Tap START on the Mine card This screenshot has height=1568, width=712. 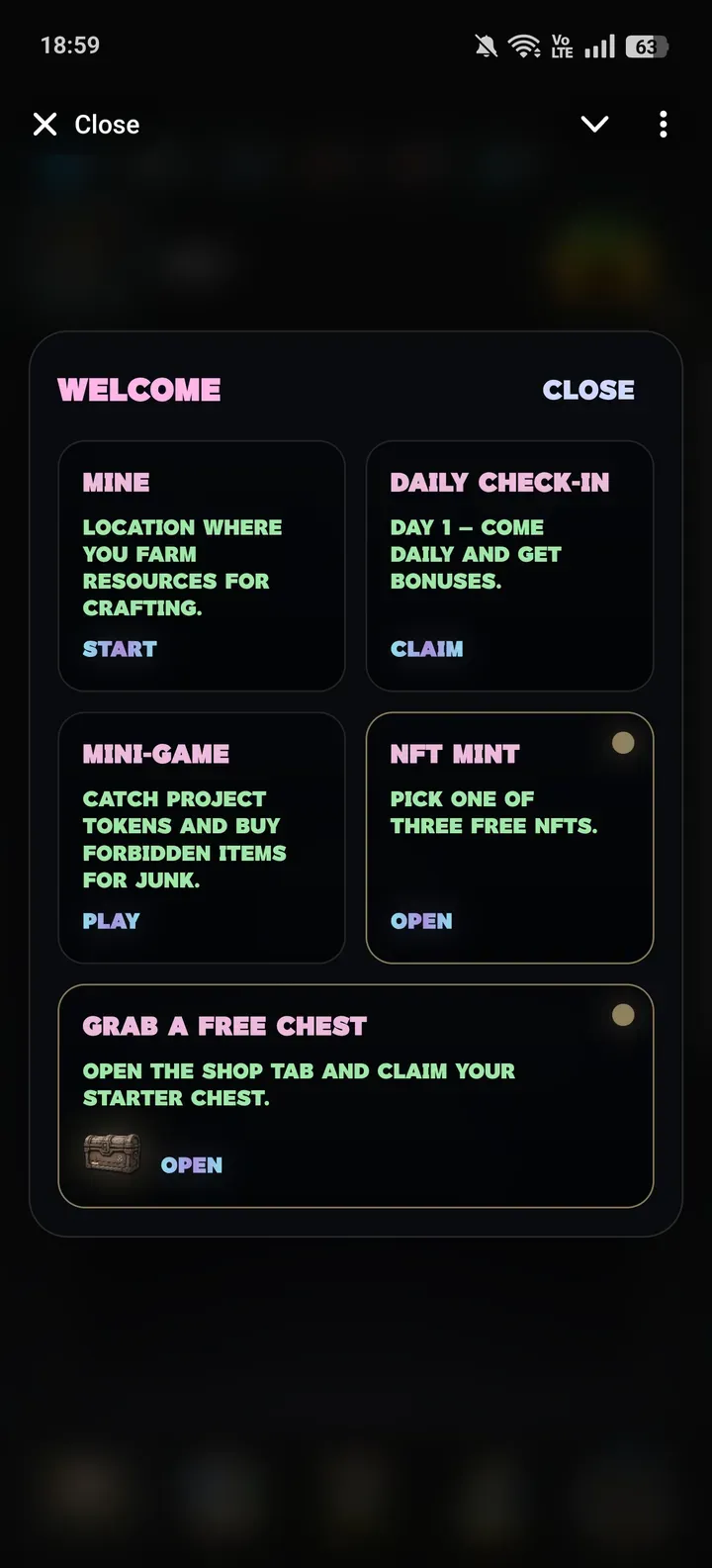tap(120, 649)
